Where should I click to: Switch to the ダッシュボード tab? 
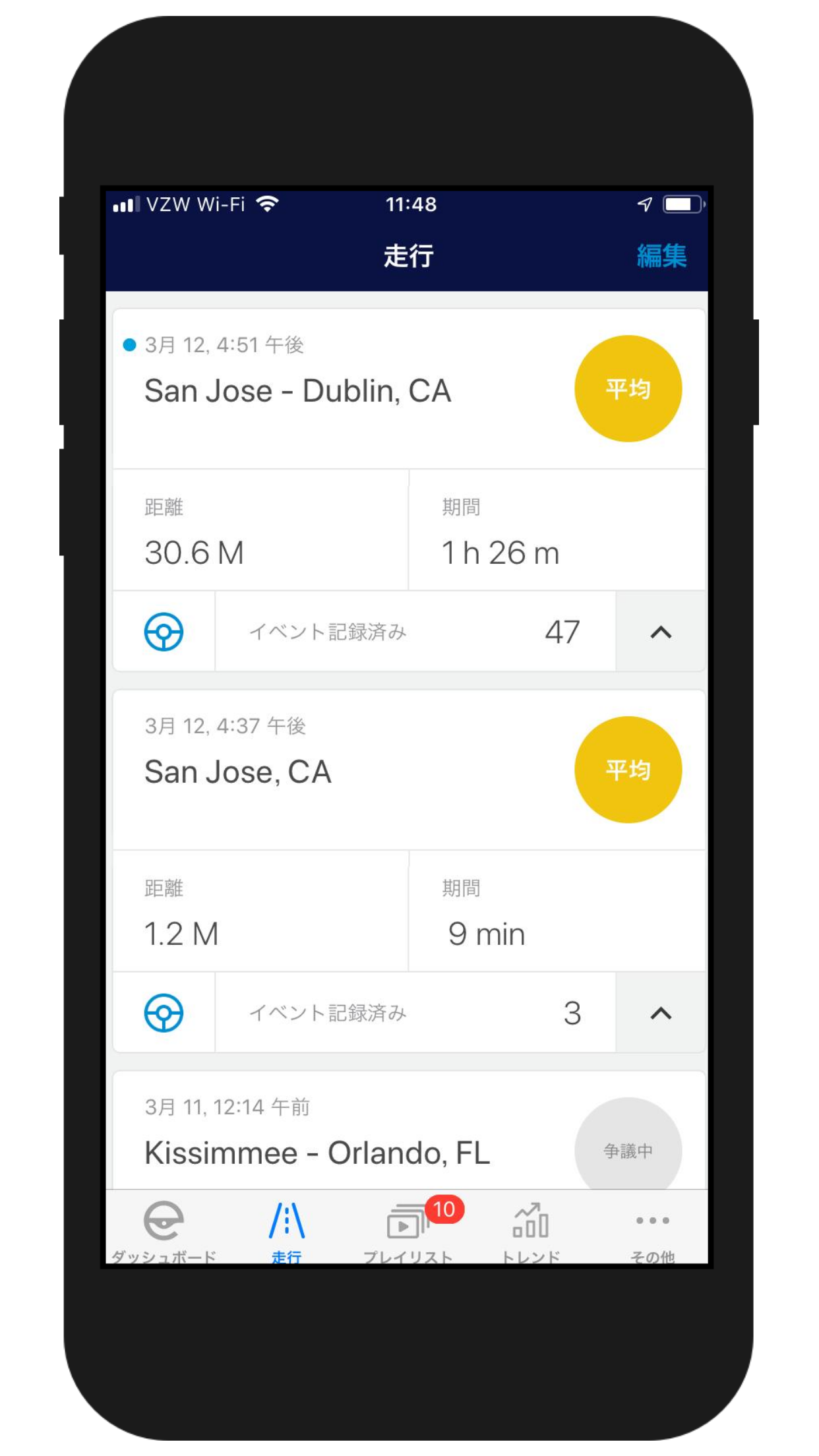pos(164,1230)
